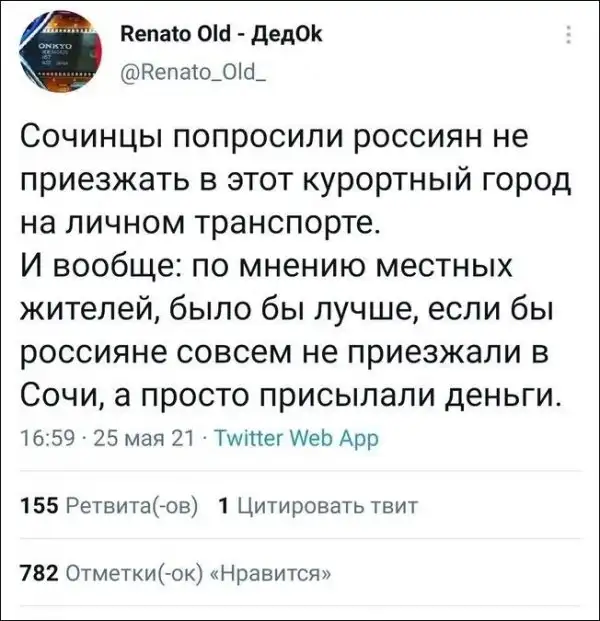Image resolution: width=600 pixels, height=621 pixels.
Task: Open the tweet's overflow menu
Action: click(x=569, y=36)
